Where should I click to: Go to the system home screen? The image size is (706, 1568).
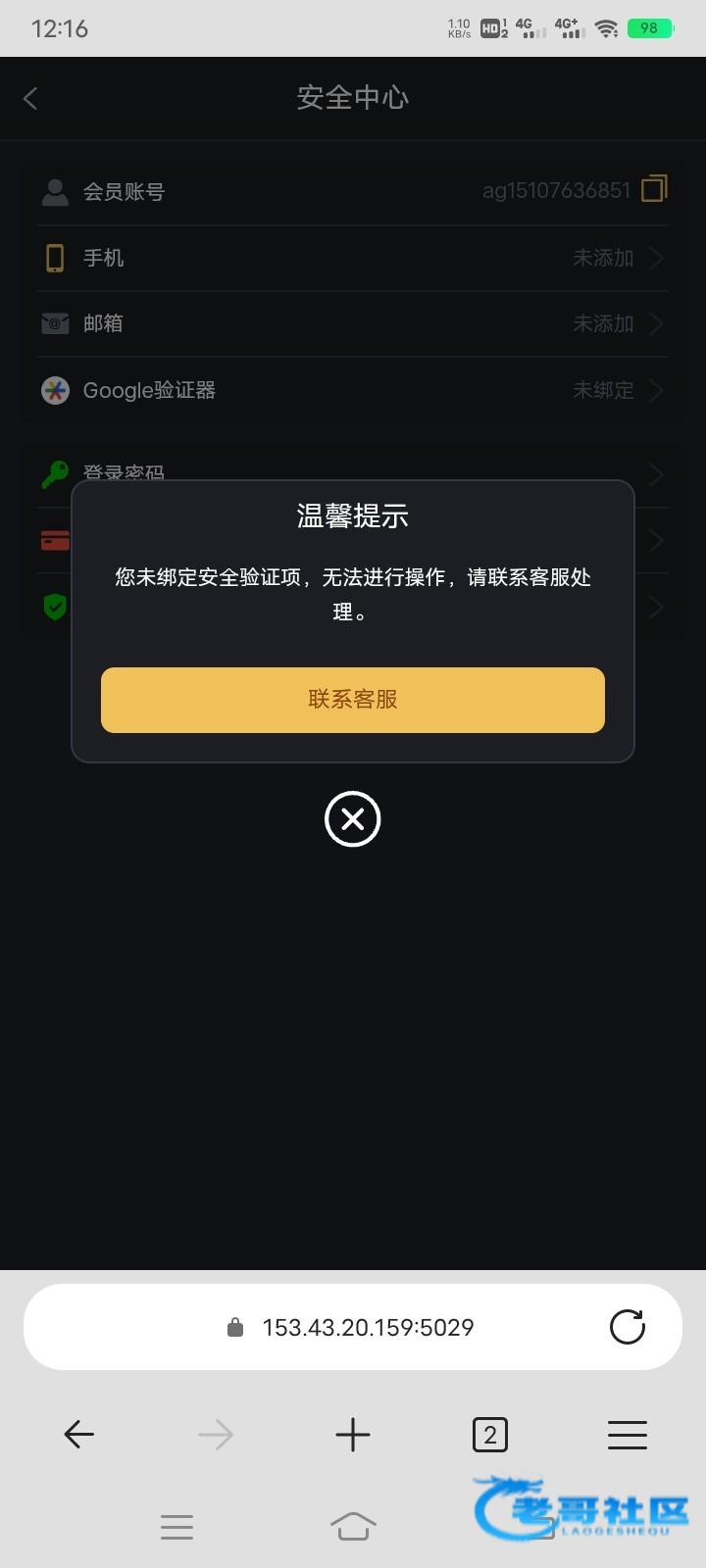pos(353,1525)
